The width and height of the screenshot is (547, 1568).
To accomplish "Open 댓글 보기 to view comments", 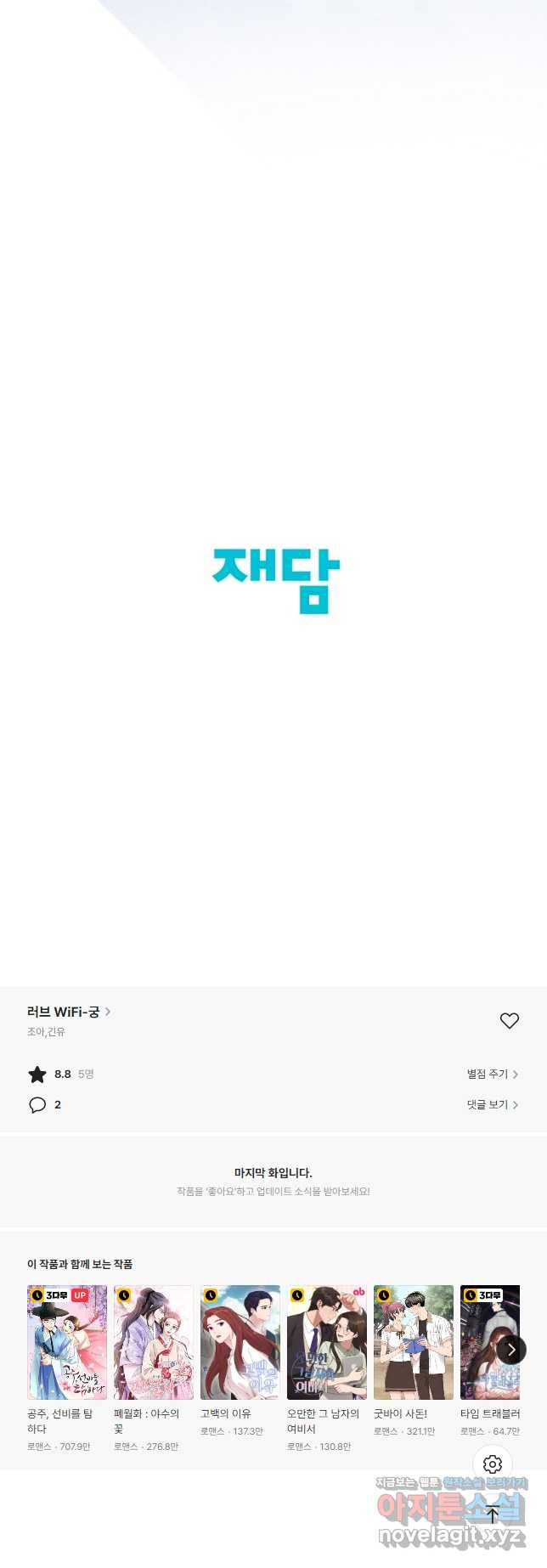I will click(492, 1105).
